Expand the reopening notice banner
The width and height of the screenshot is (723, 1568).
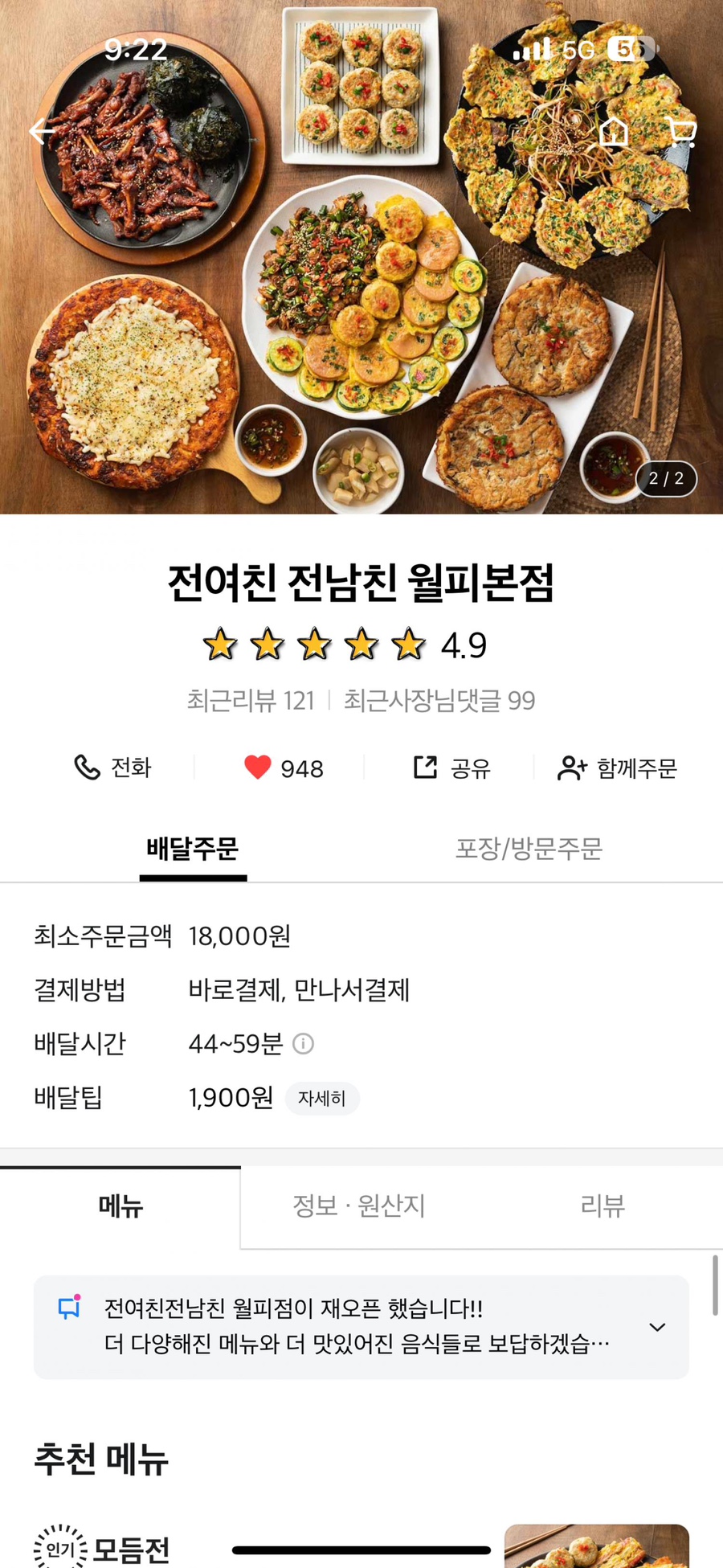pyautogui.click(x=657, y=1327)
